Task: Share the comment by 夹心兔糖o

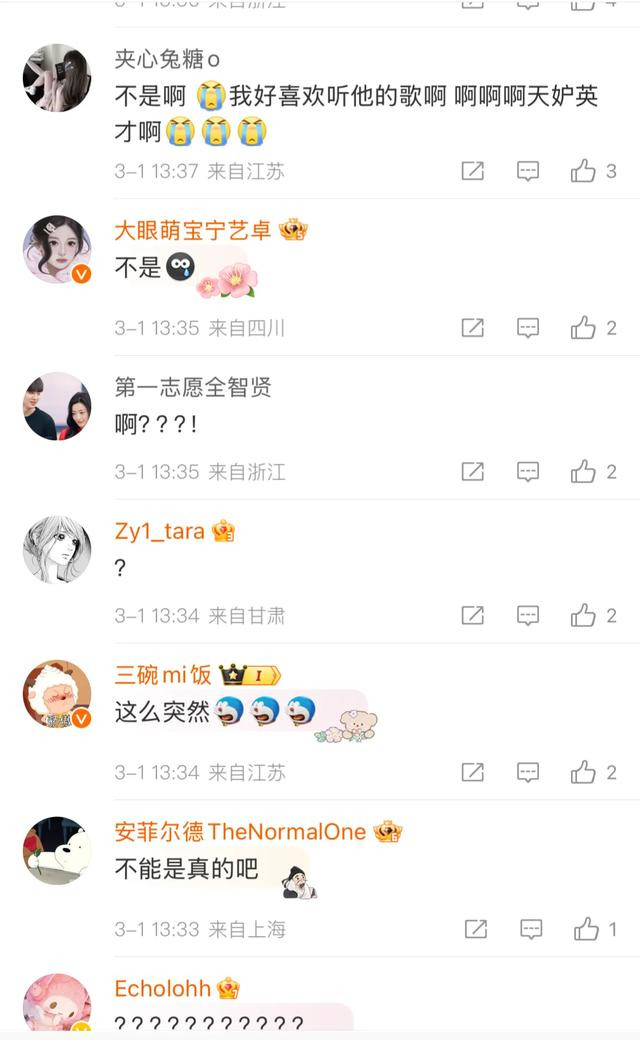Action: pos(473,171)
